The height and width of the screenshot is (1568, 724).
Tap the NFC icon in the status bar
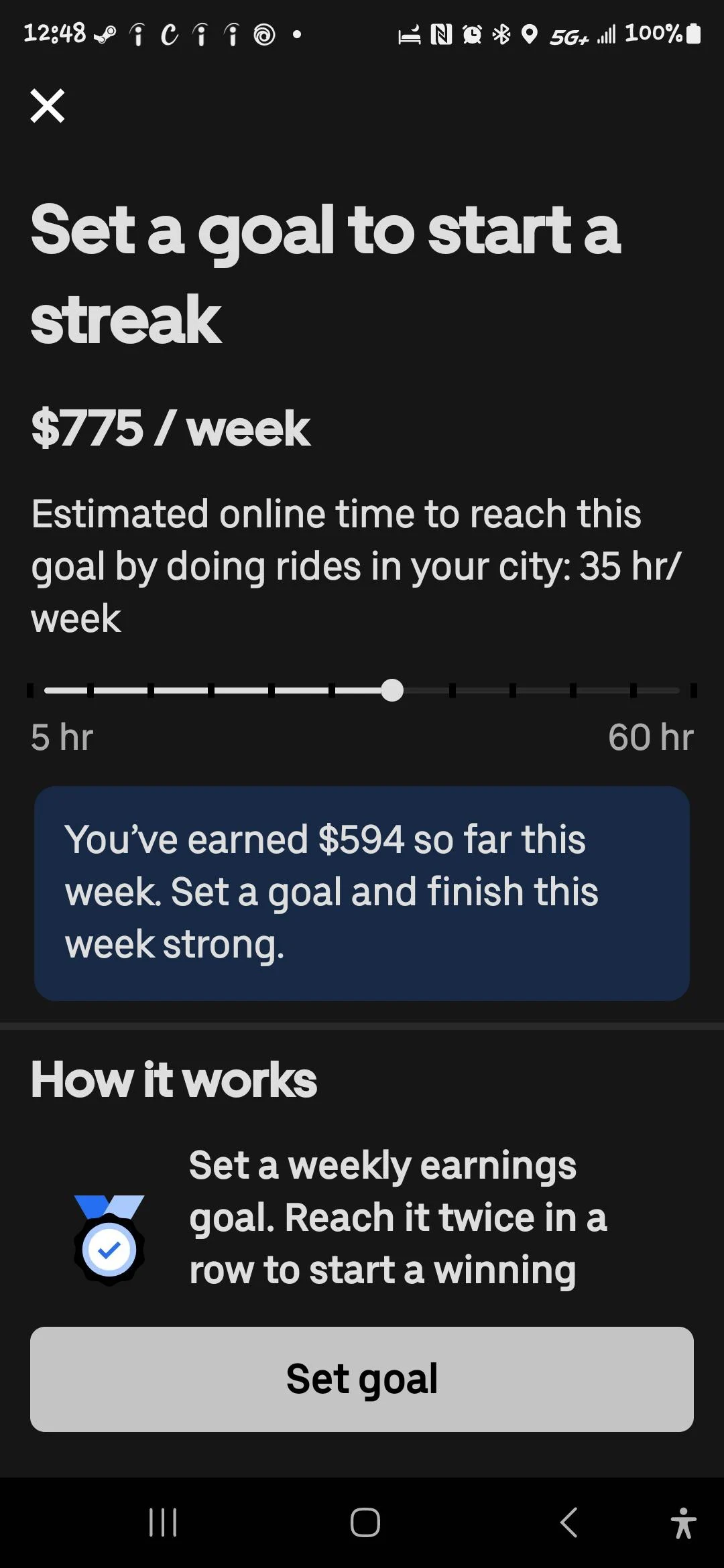pyautogui.click(x=442, y=35)
